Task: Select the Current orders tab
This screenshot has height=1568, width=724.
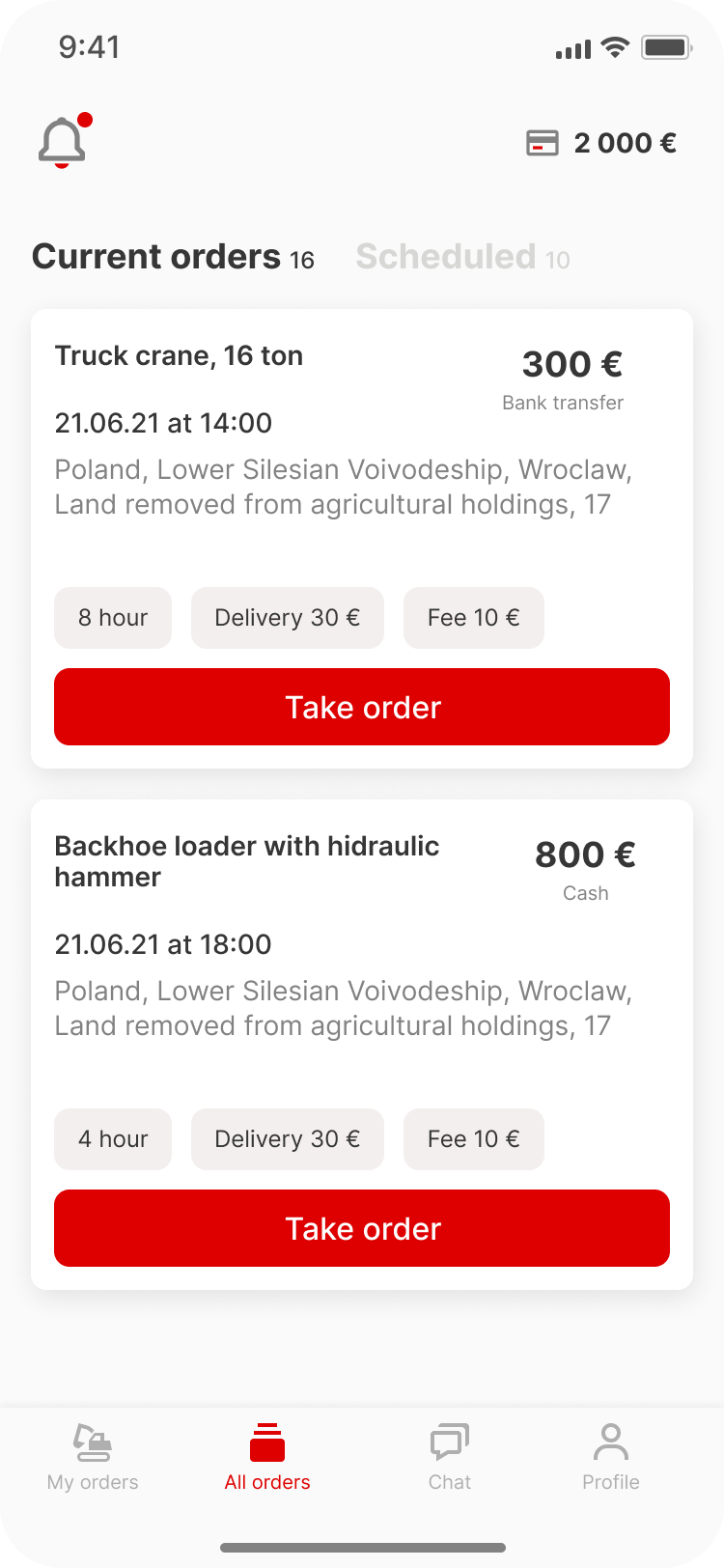Action: [x=173, y=257]
